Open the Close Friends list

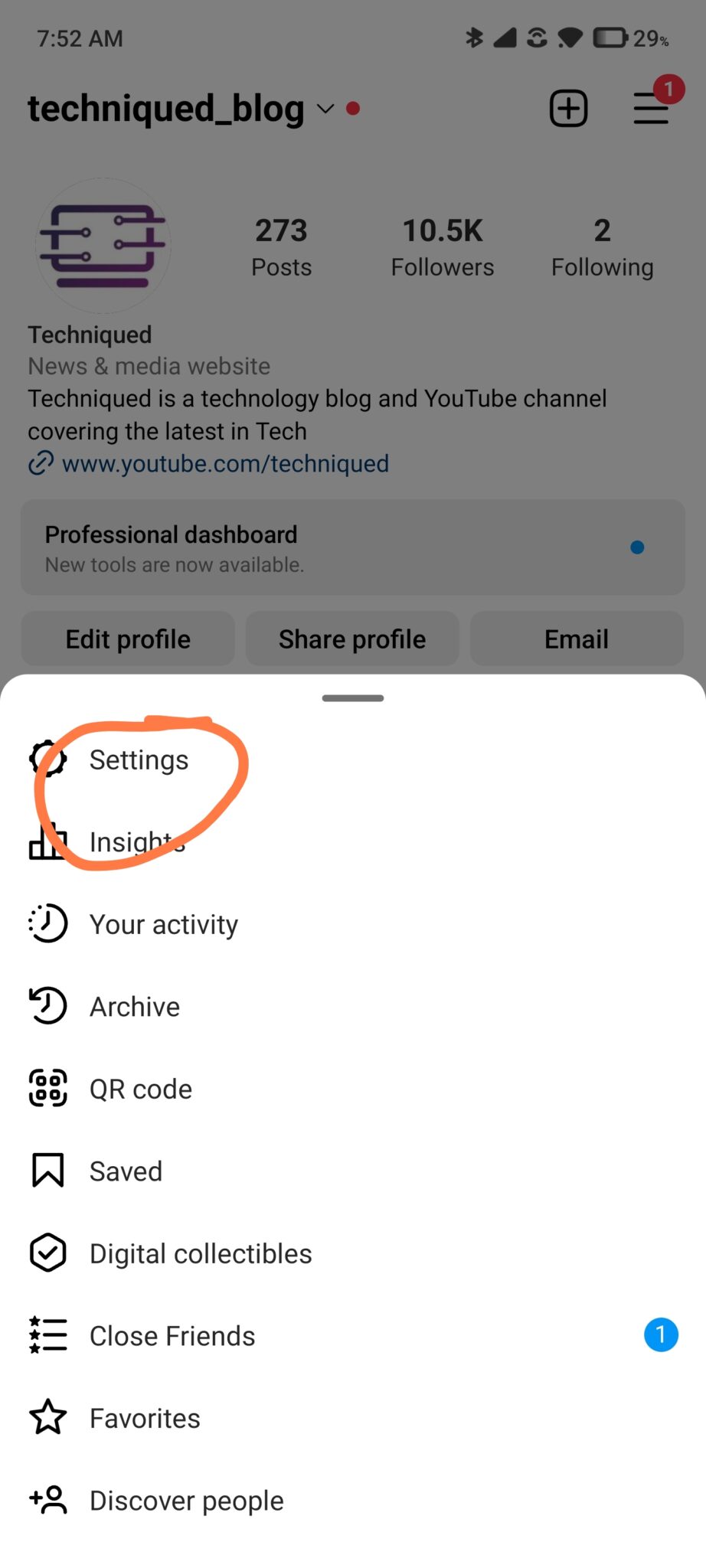[353, 1335]
